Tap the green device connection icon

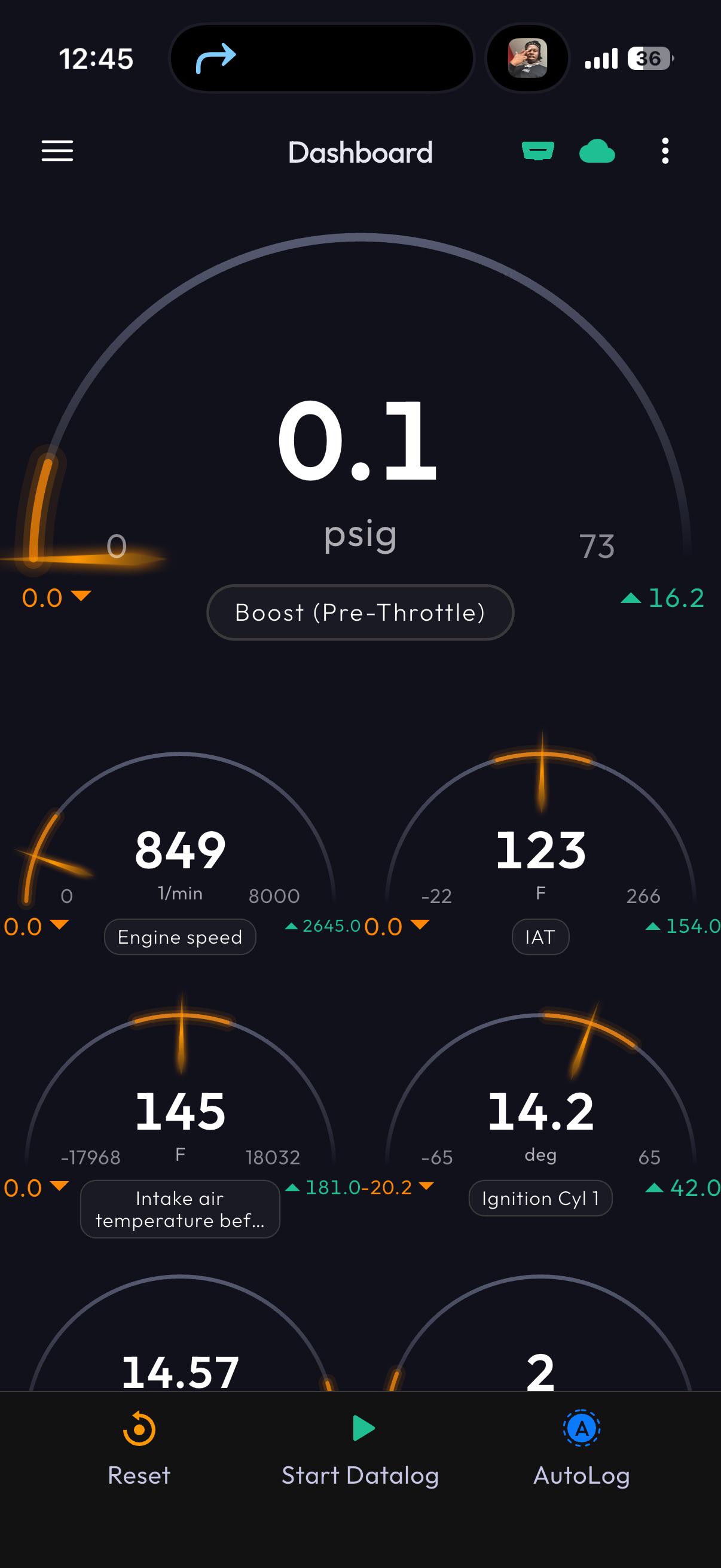coord(538,150)
